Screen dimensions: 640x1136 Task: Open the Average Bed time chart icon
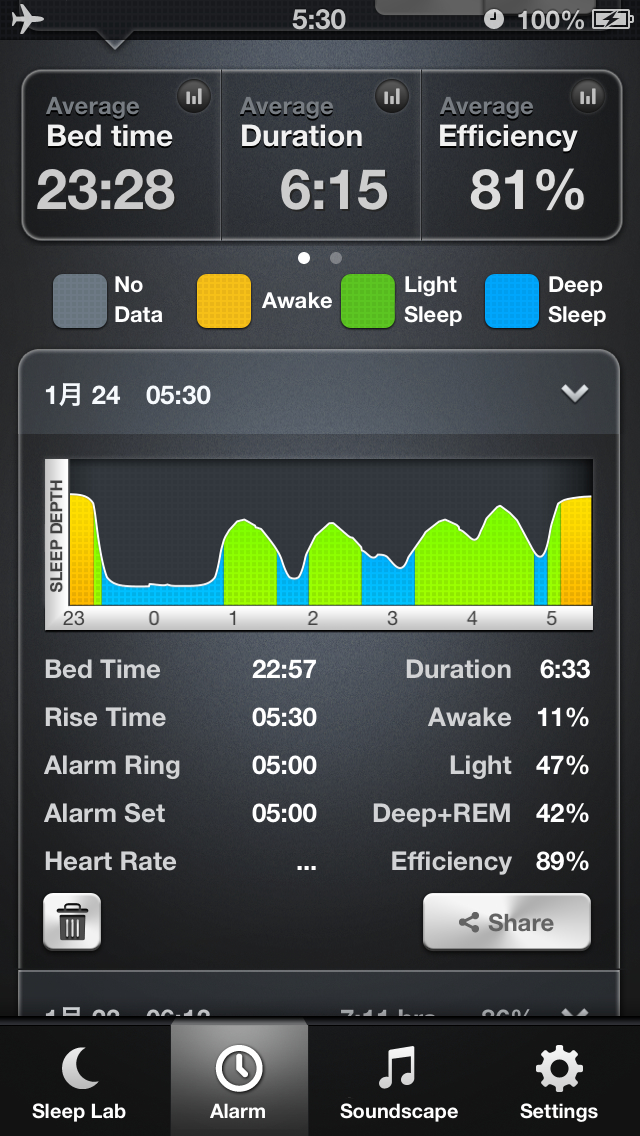click(x=194, y=97)
